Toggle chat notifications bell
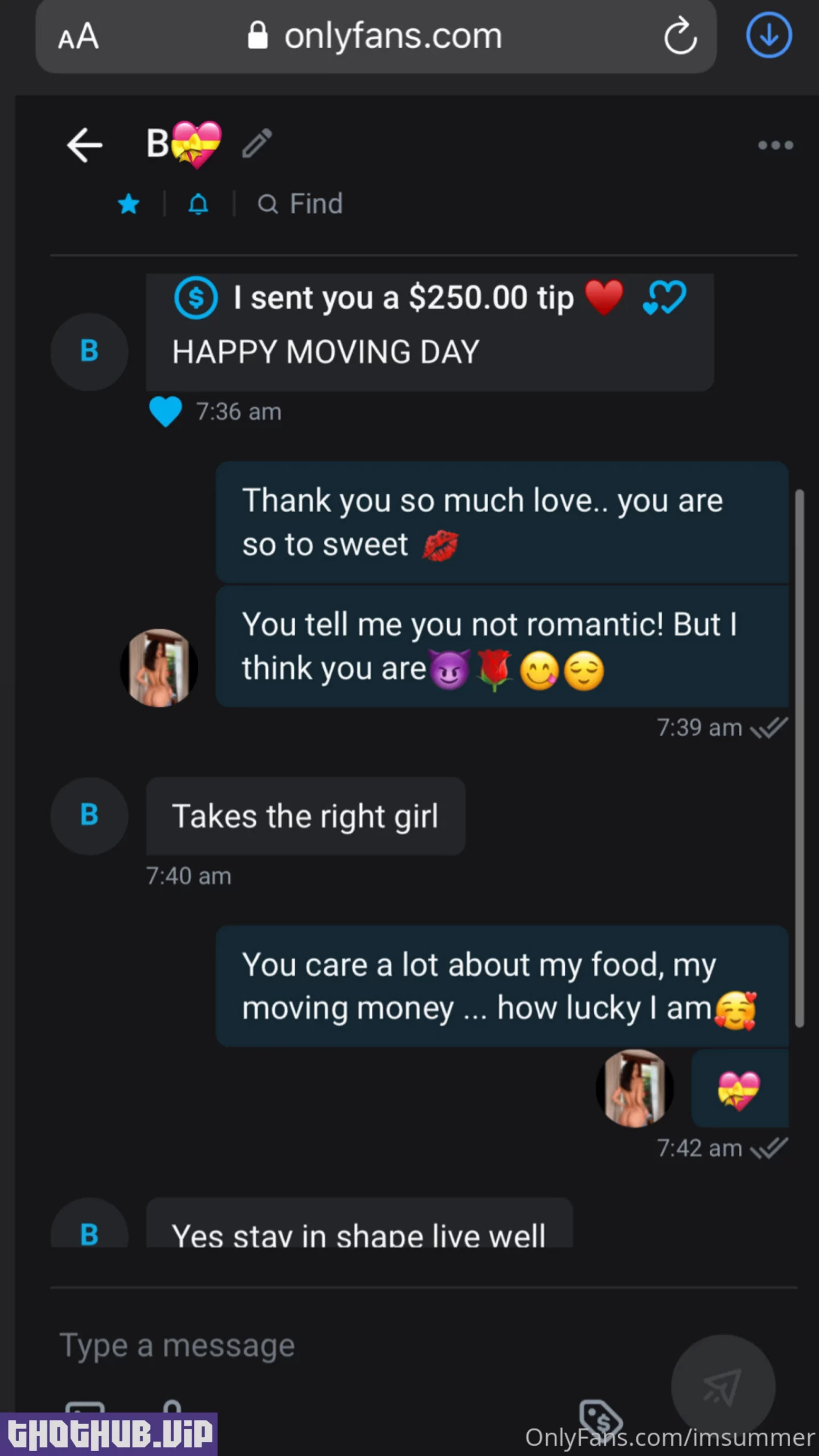819x1456 pixels. click(x=198, y=204)
